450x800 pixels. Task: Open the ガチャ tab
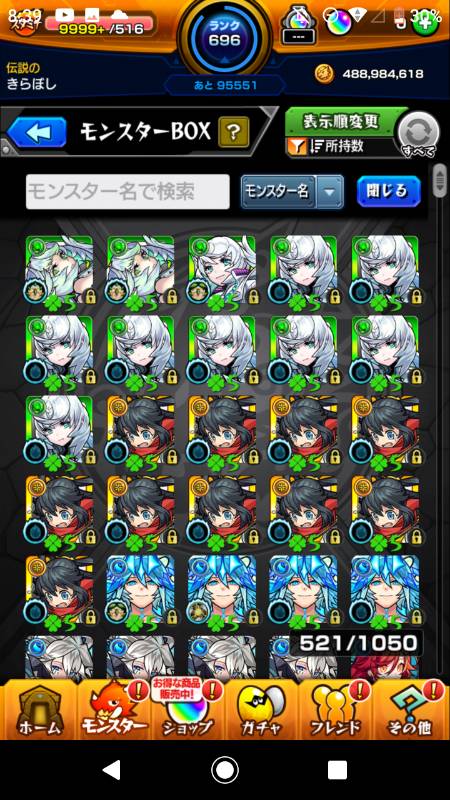(262, 711)
